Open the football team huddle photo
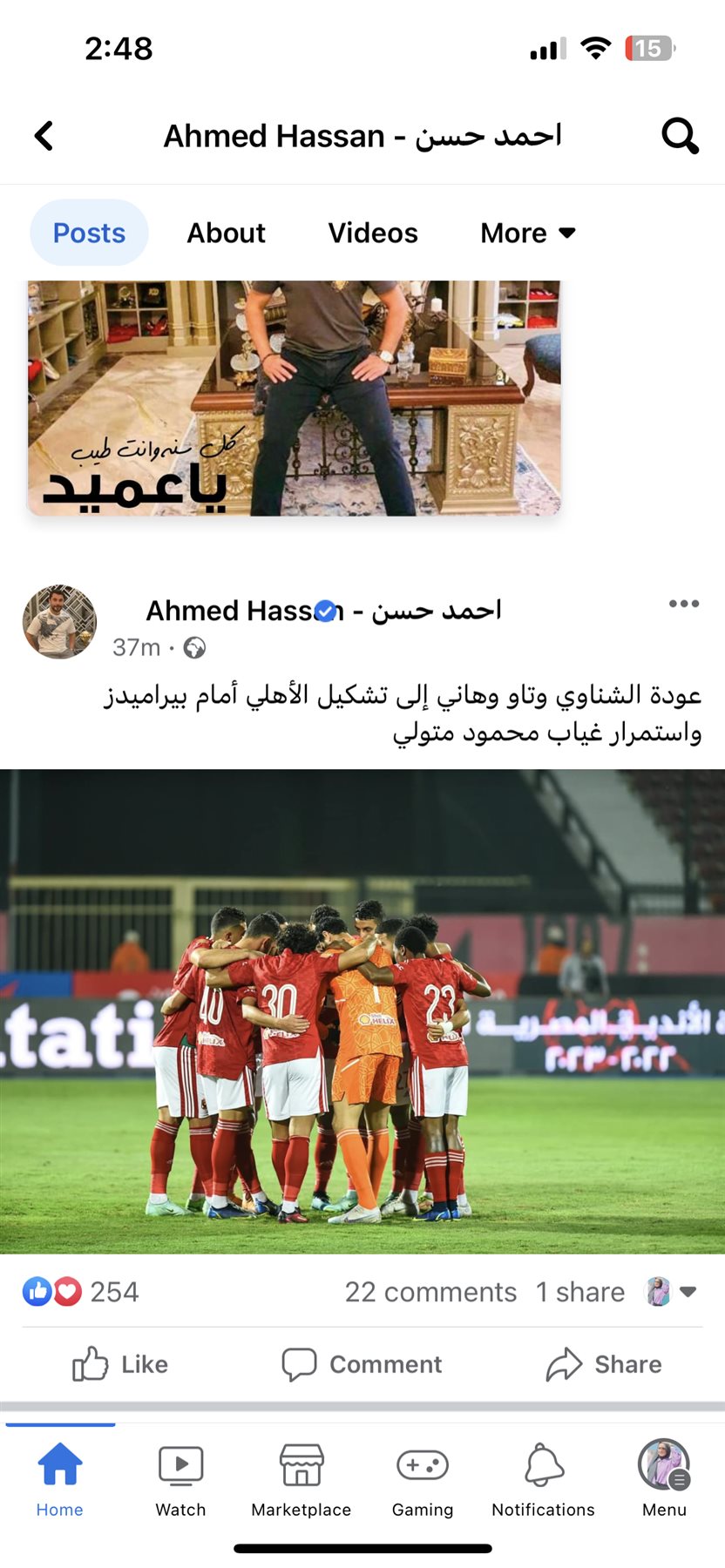The height and width of the screenshot is (1568, 725). coord(362,1010)
